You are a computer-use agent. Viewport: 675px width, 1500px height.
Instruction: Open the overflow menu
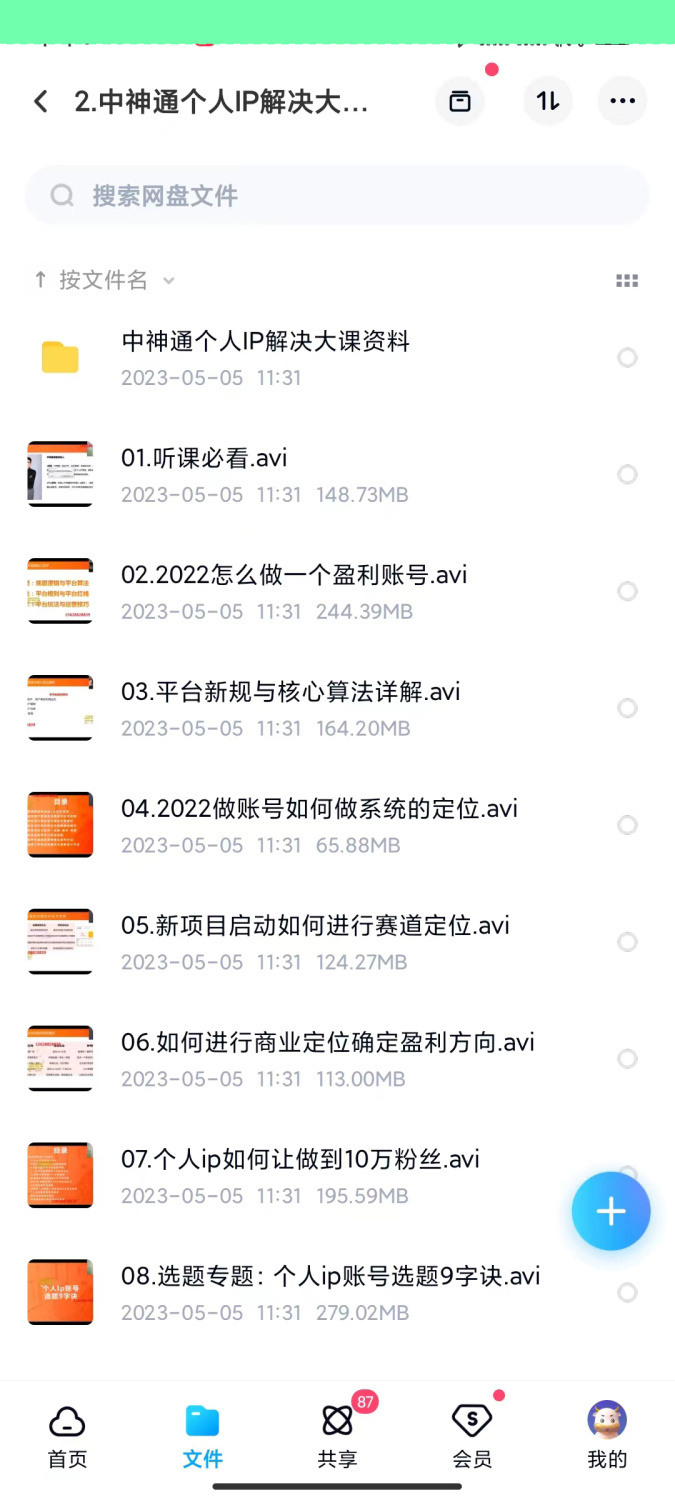[622, 101]
